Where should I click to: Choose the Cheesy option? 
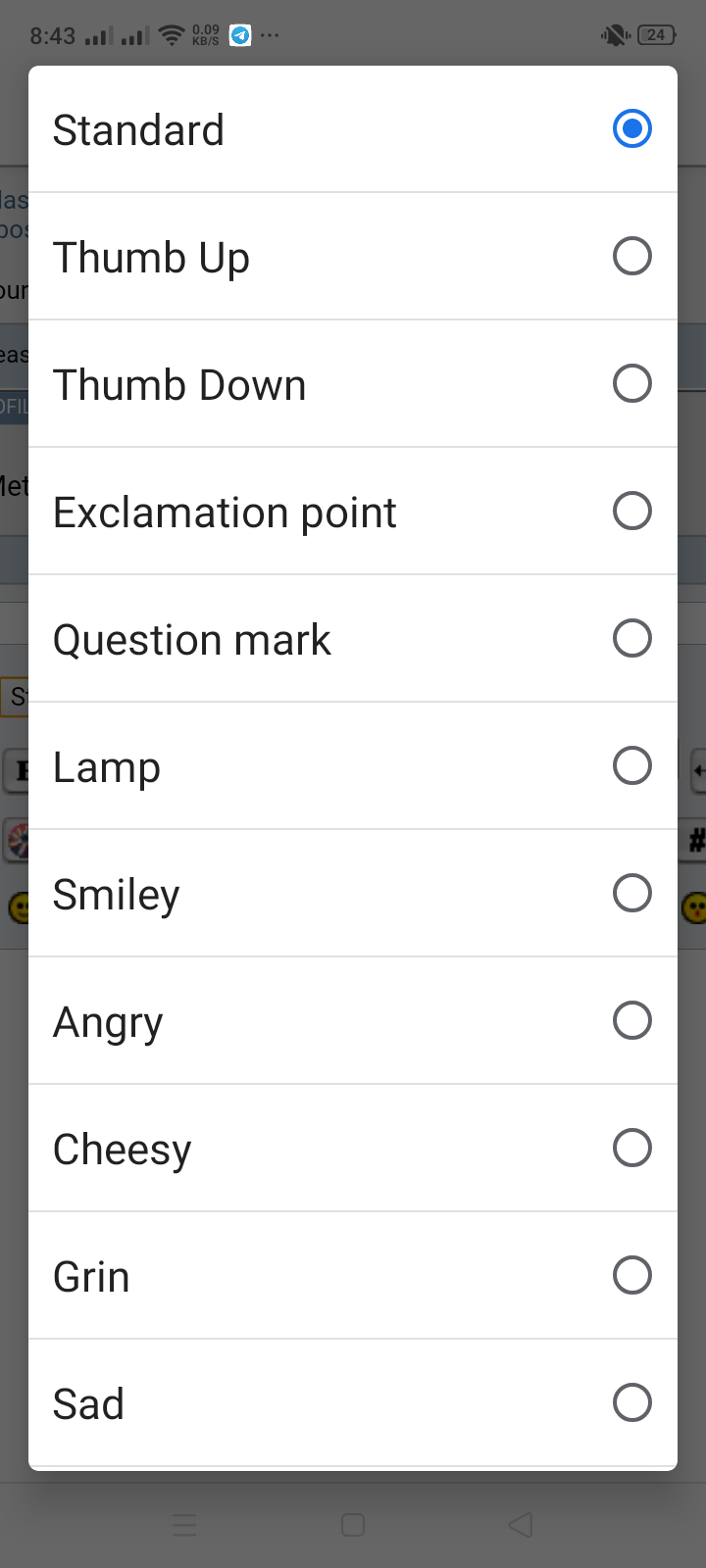(x=353, y=1149)
